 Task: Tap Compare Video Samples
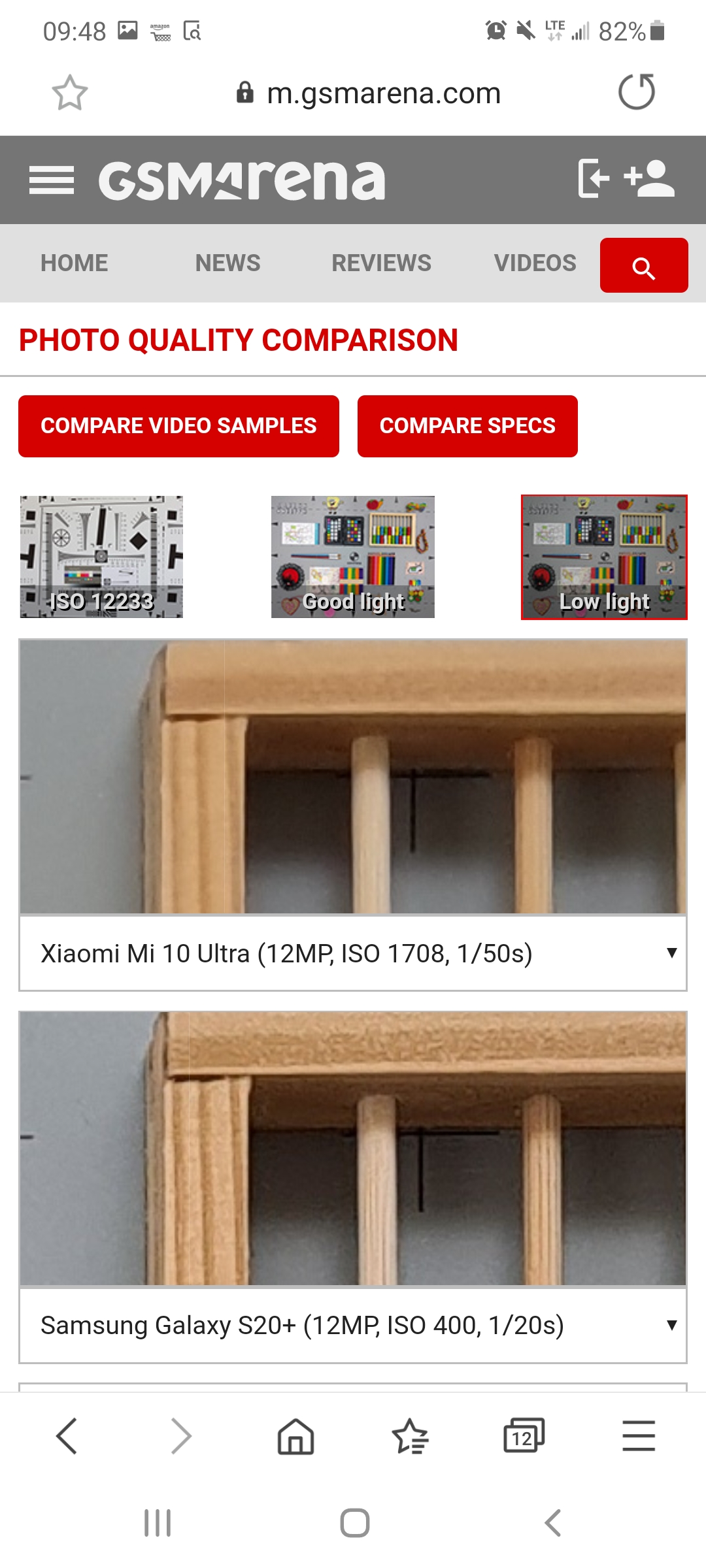178,426
